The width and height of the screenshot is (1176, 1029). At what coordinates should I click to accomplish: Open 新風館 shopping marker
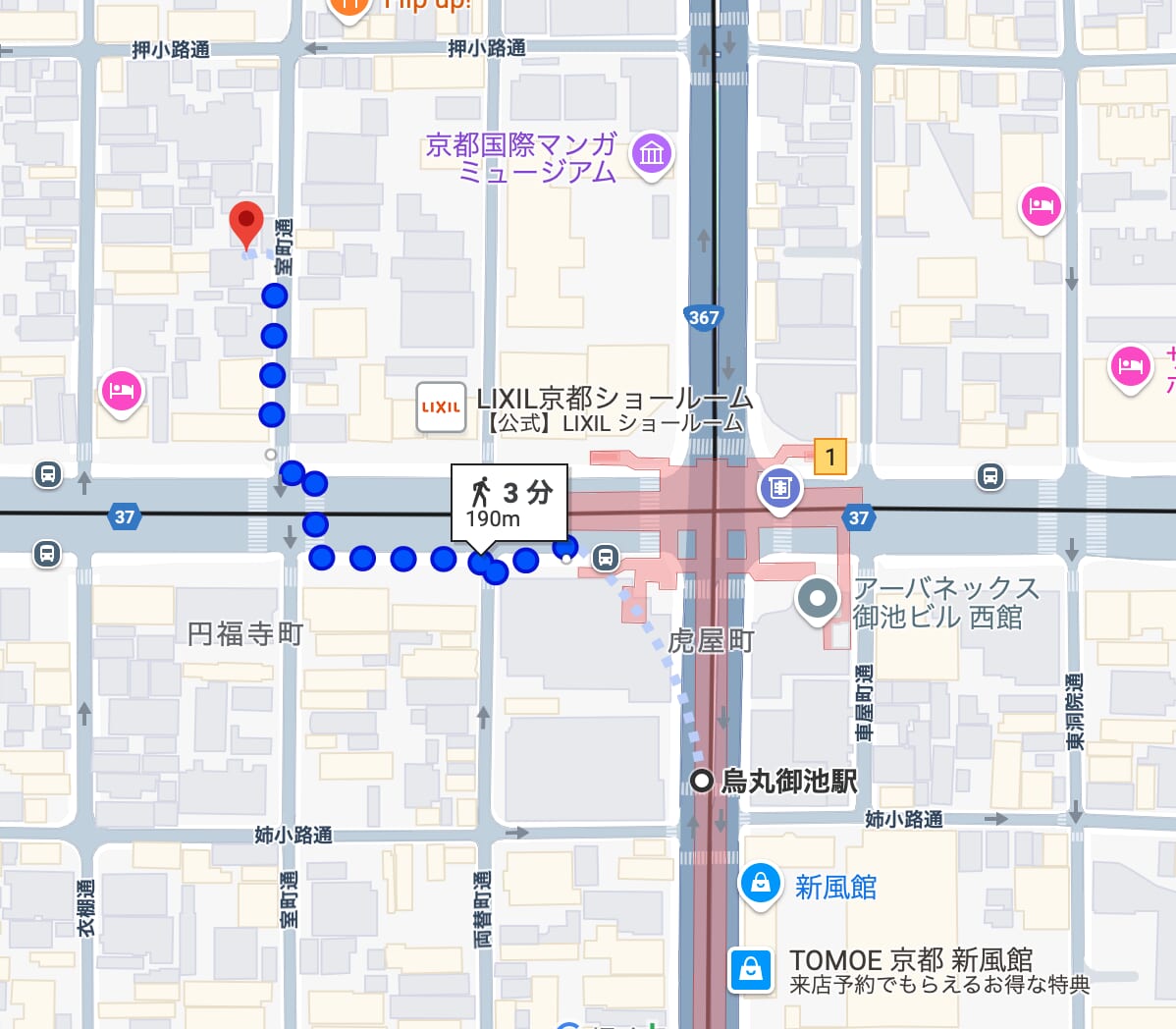coord(760,884)
